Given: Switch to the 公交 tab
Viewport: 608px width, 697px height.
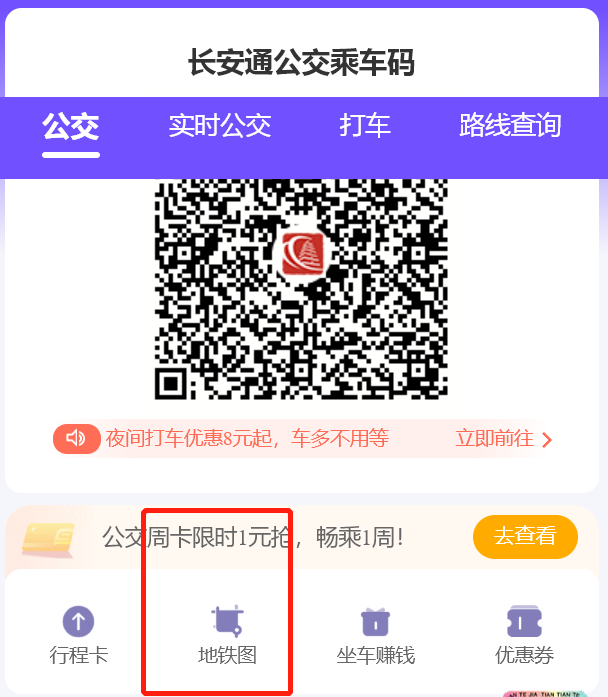Looking at the screenshot, I should 70,127.
